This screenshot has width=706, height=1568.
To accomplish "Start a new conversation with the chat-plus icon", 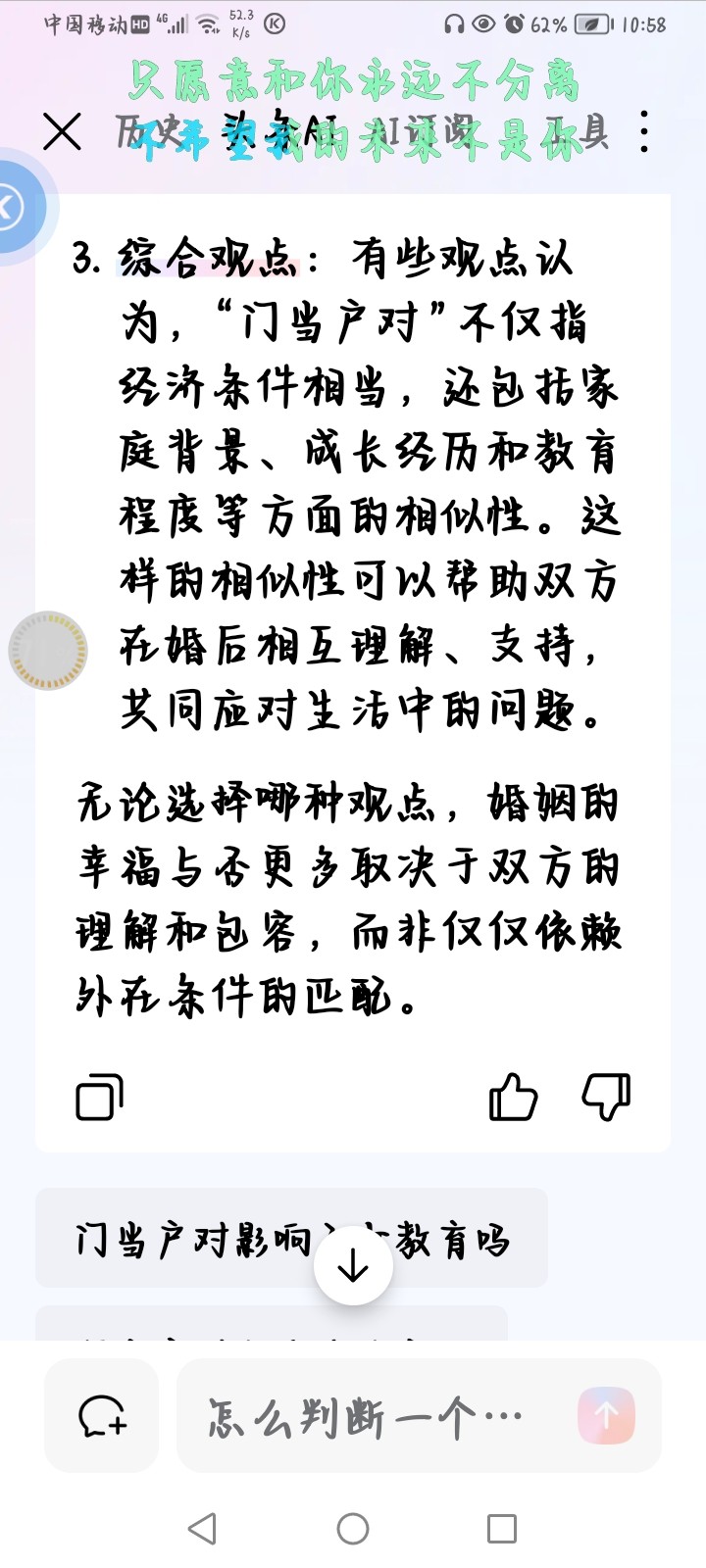I will 102,1416.
